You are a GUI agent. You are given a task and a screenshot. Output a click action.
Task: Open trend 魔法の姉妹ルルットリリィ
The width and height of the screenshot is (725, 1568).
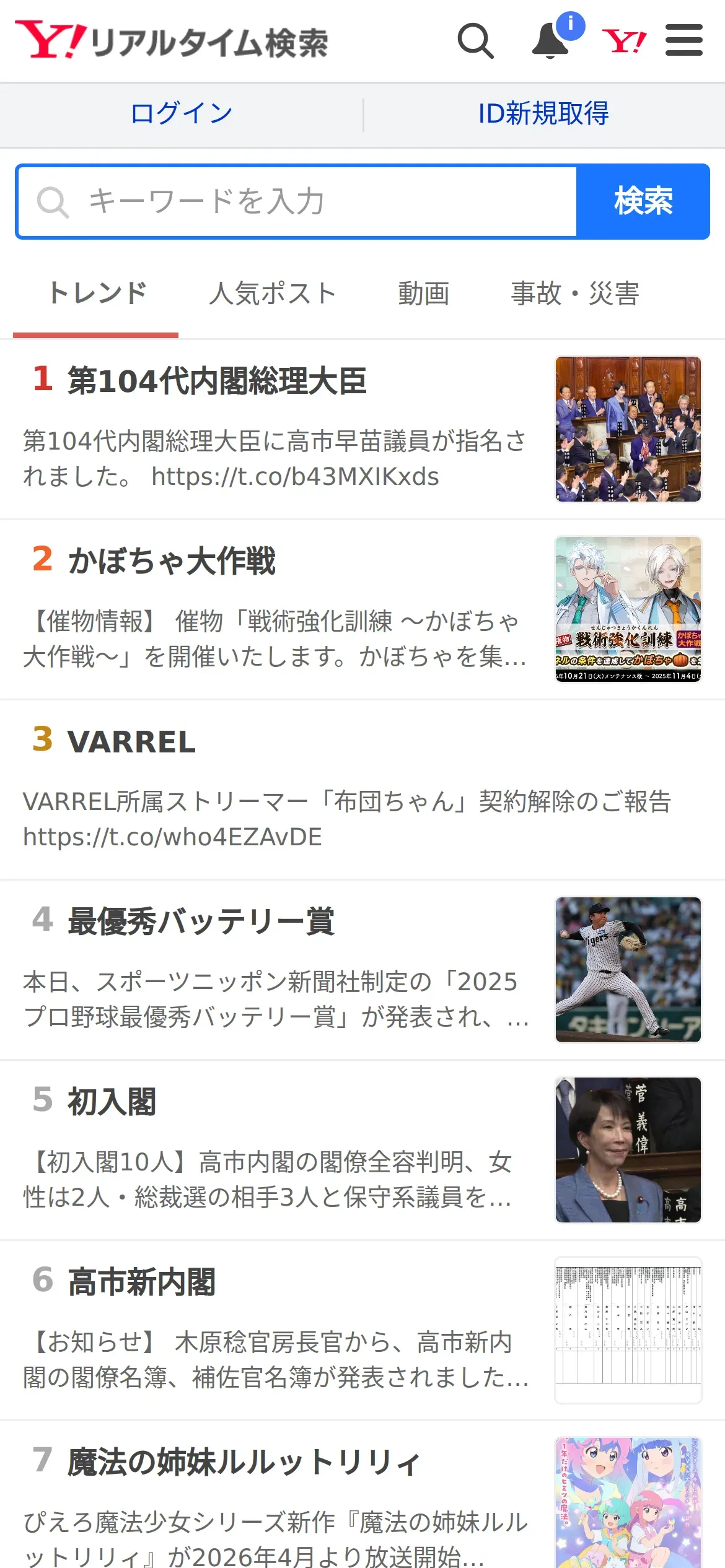click(x=362, y=1495)
